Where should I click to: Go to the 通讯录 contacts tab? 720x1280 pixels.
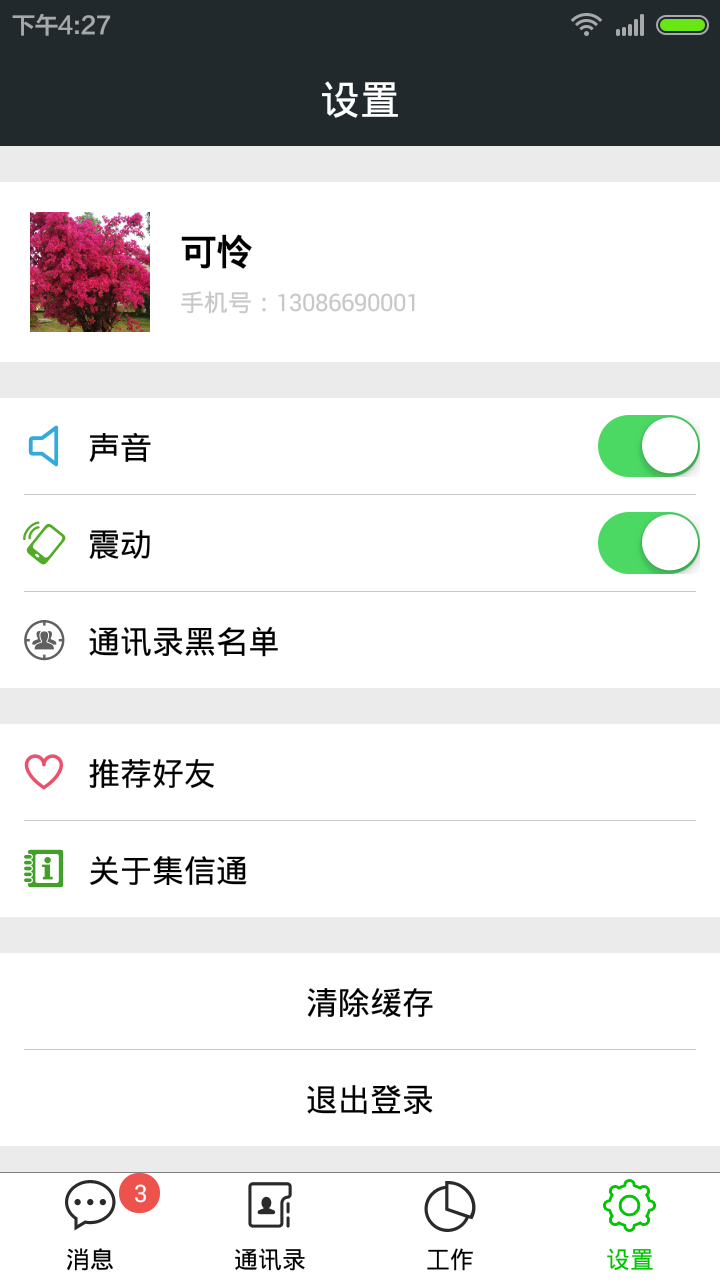[270, 1227]
